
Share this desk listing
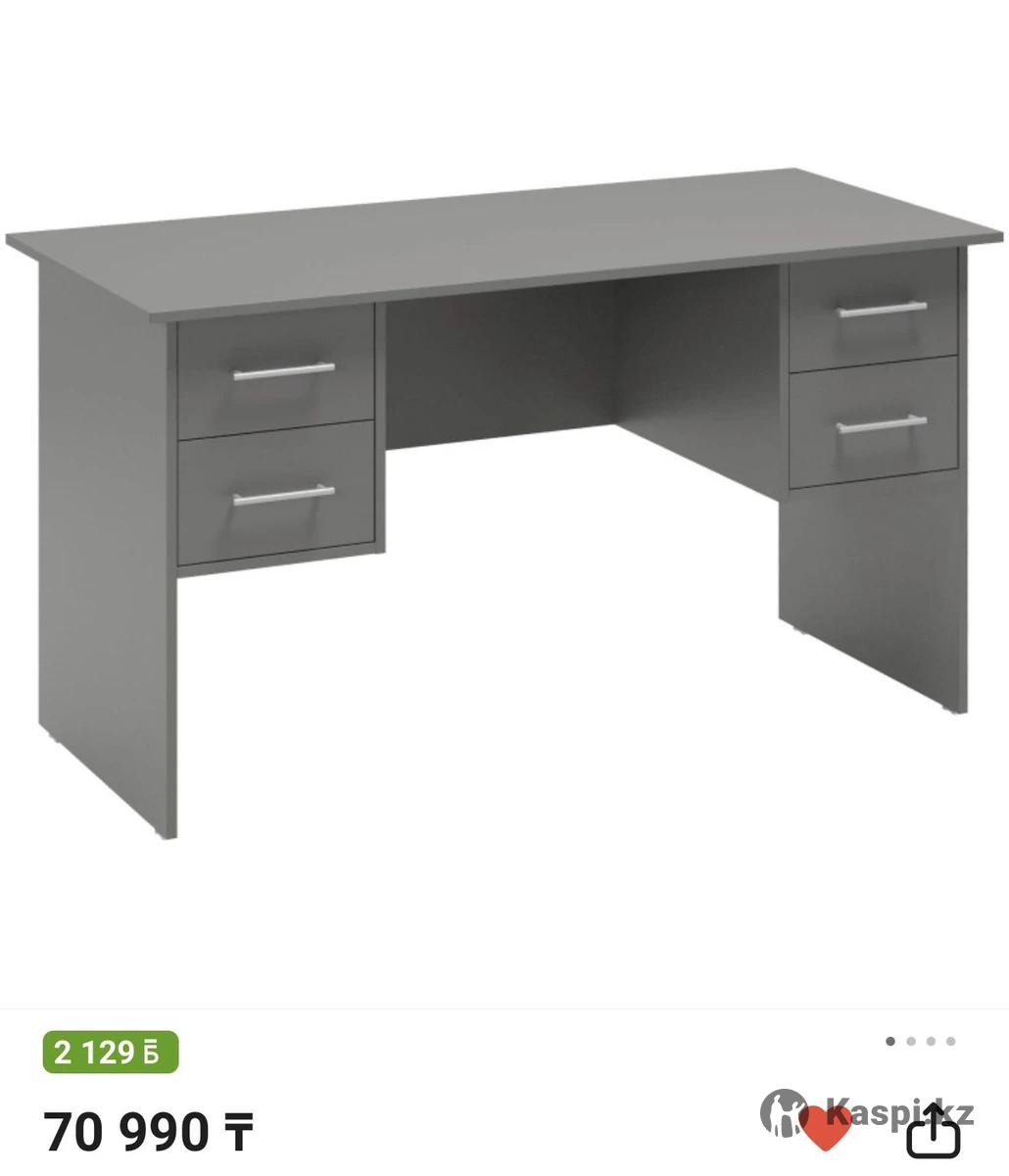point(933,1133)
